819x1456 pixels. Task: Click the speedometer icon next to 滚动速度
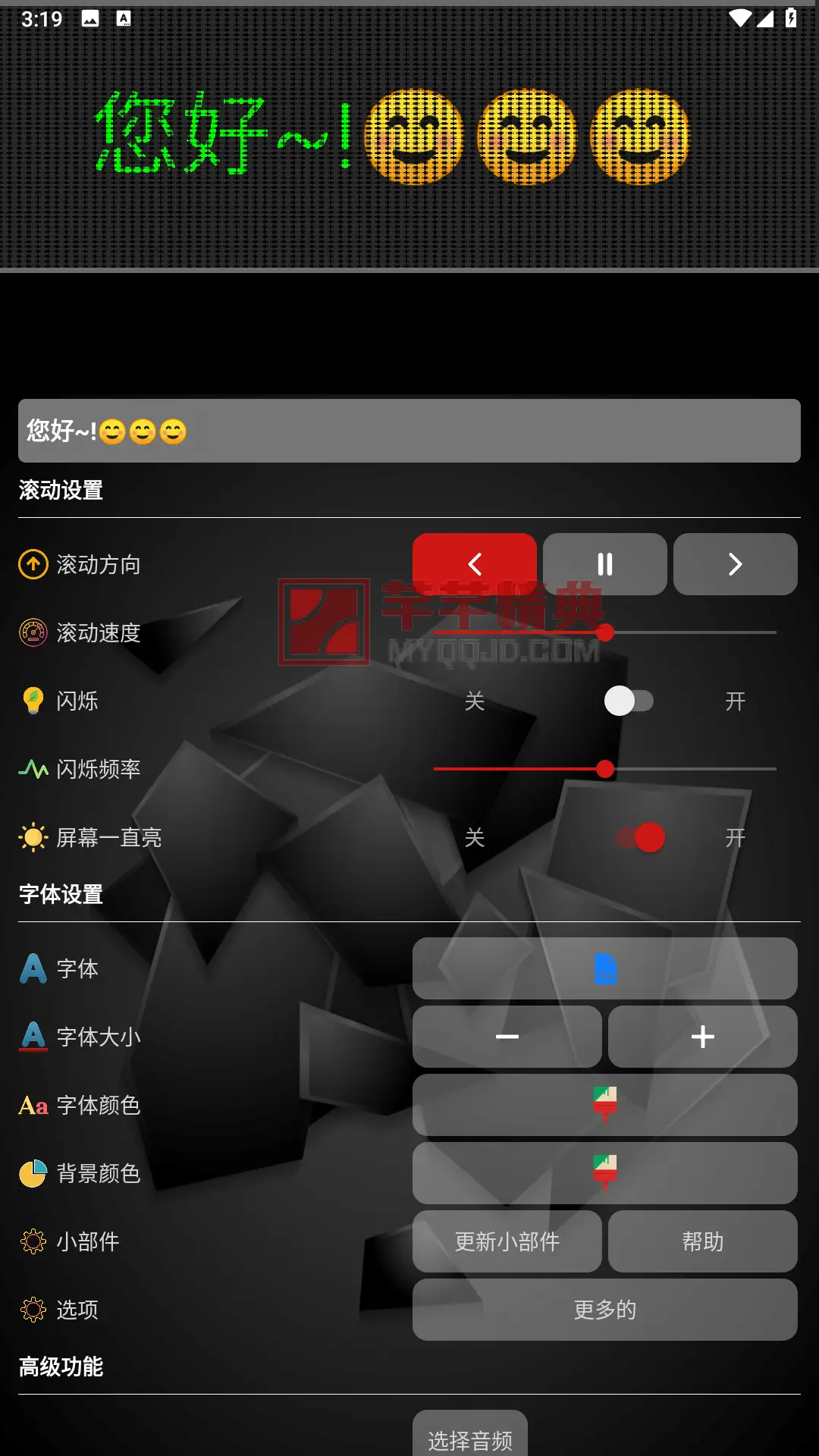[x=32, y=633]
